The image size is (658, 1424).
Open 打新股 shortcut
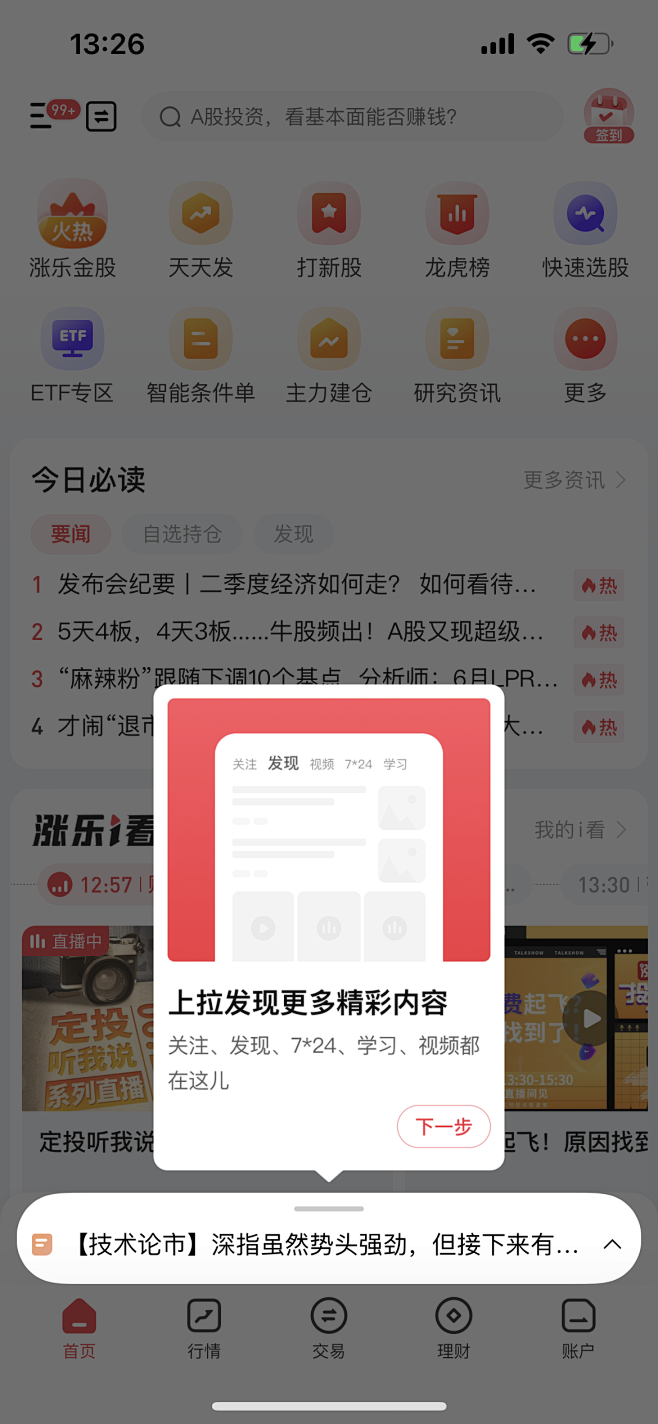(329, 228)
